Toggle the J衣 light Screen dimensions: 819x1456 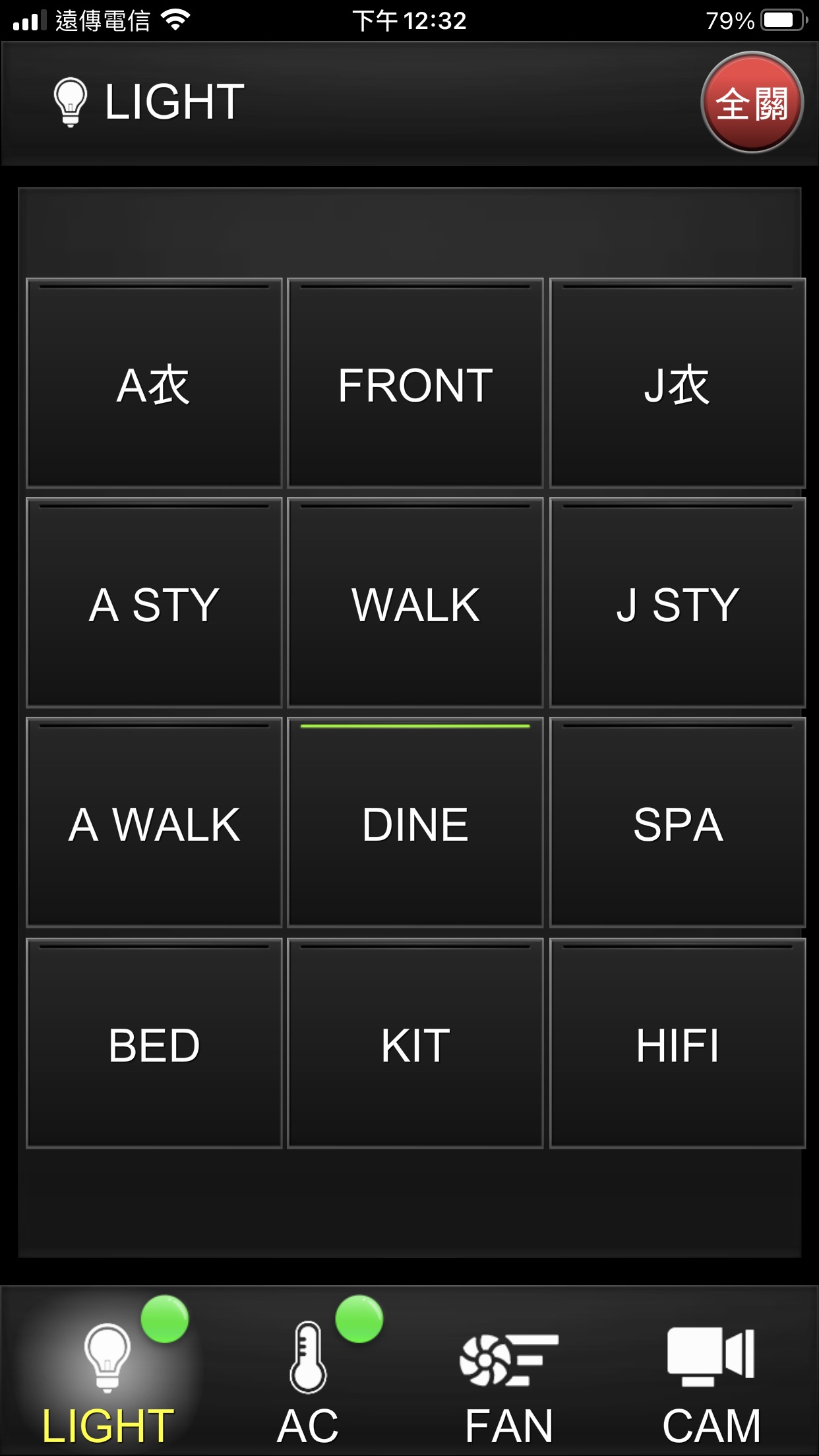tap(677, 383)
